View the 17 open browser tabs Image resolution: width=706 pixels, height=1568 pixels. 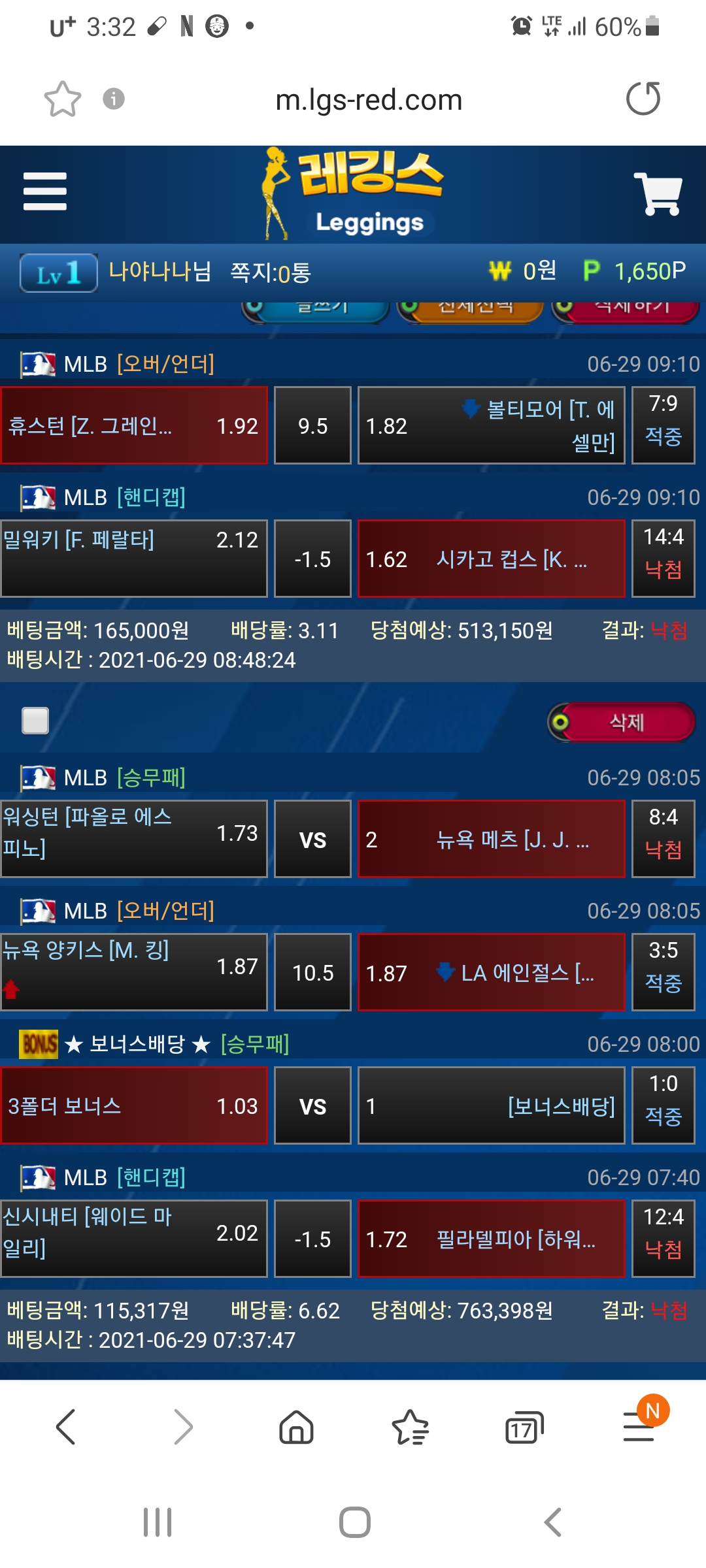tap(524, 1428)
